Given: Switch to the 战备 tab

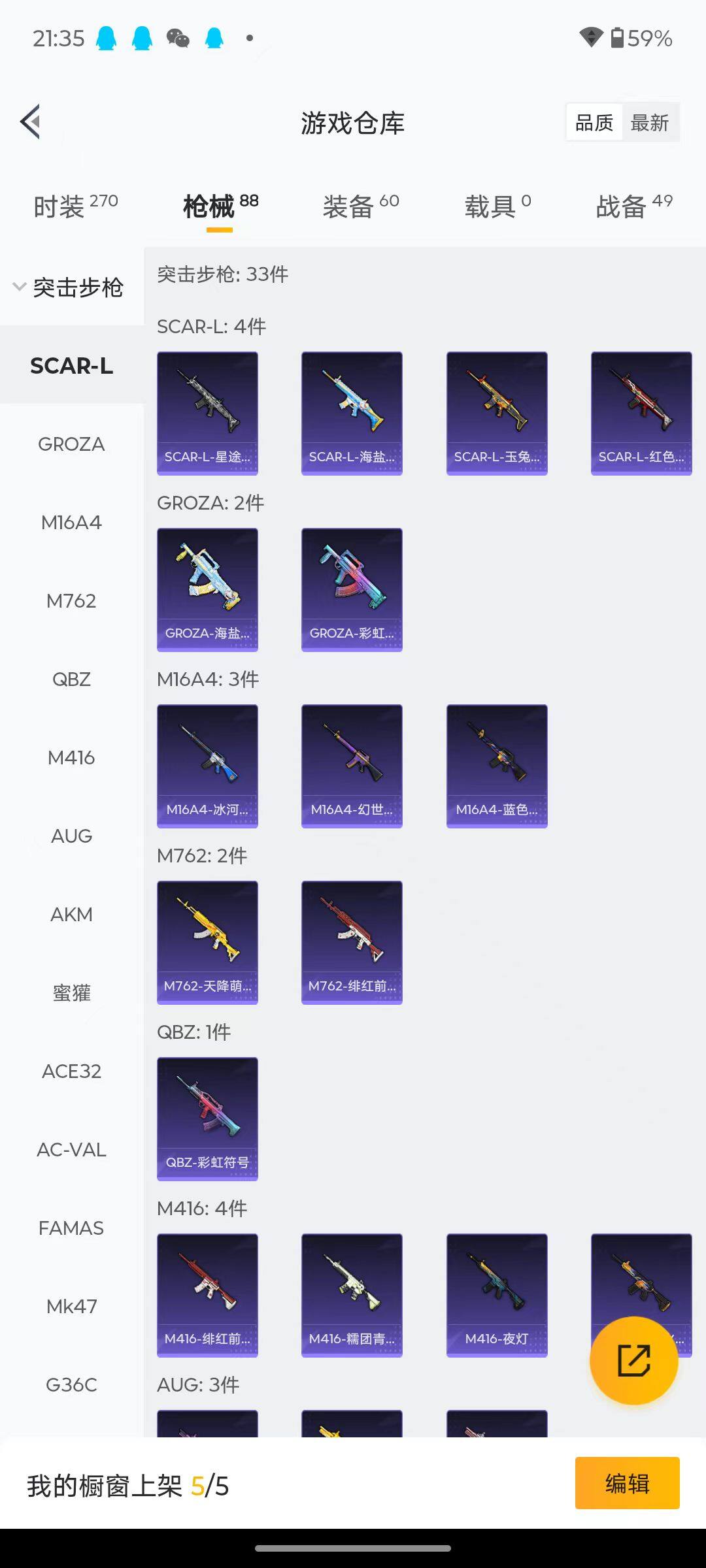Looking at the screenshot, I should (x=633, y=206).
